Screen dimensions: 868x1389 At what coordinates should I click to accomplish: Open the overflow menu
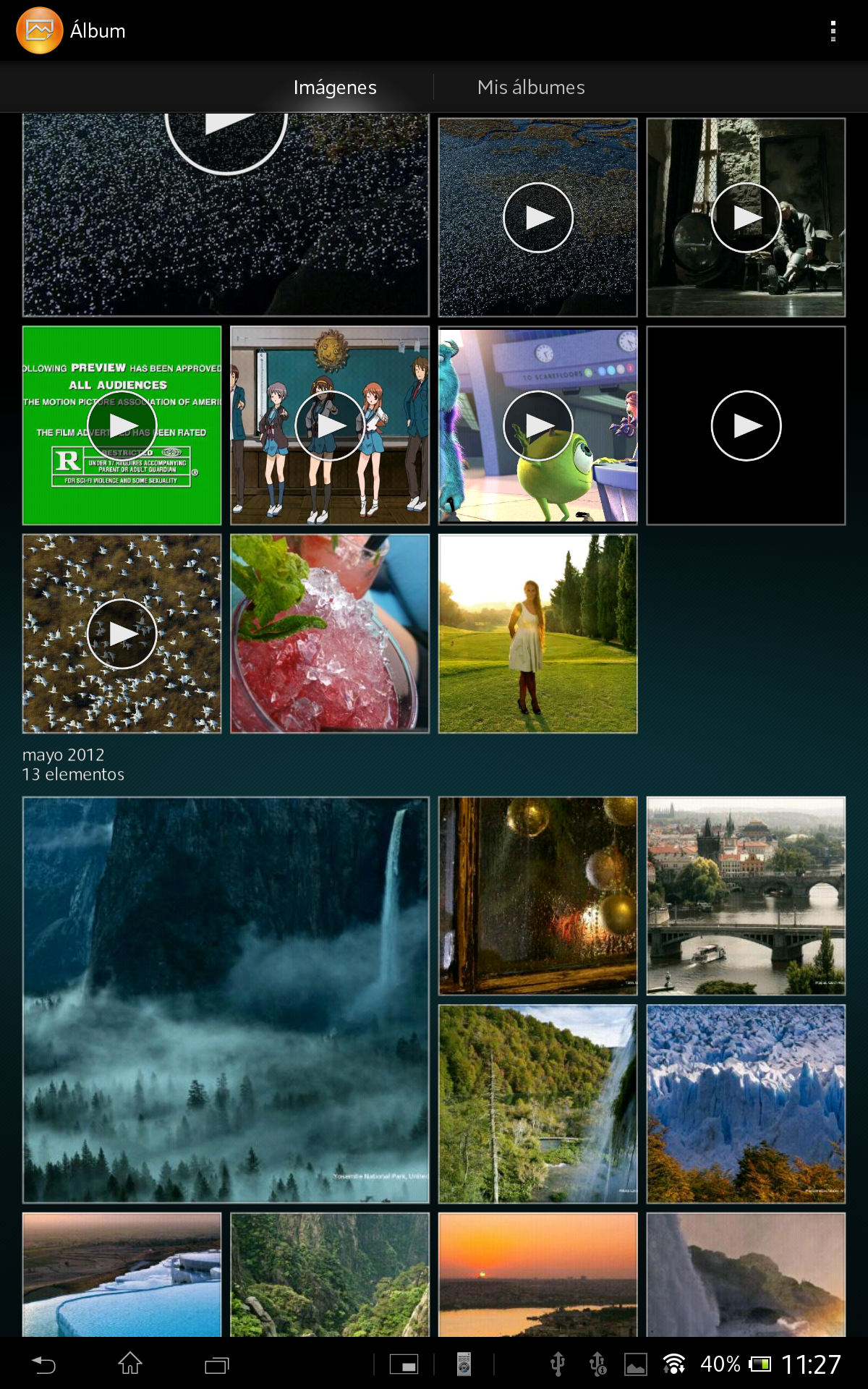pos(833,30)
